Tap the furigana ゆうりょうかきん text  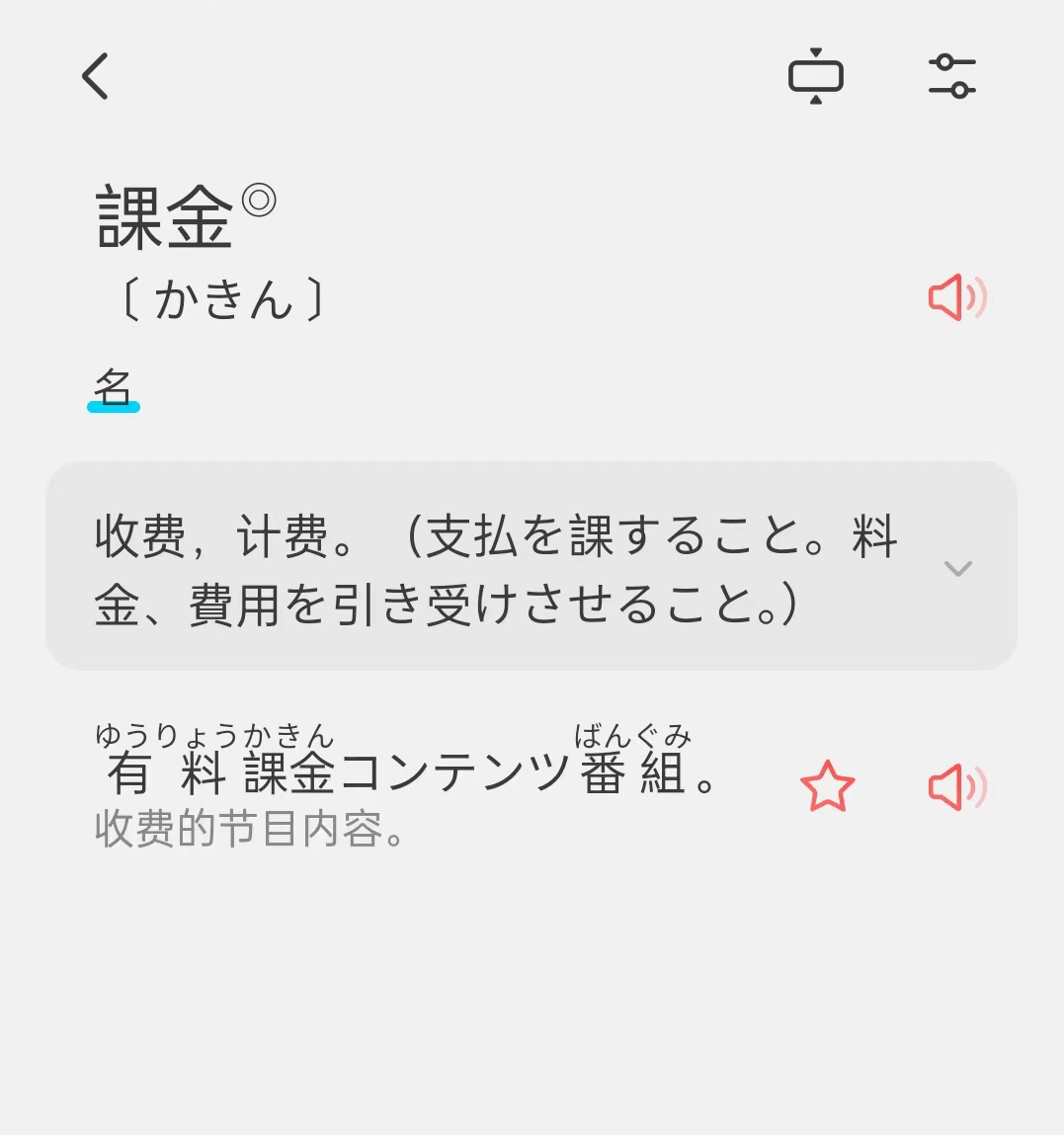click(212, 735)
